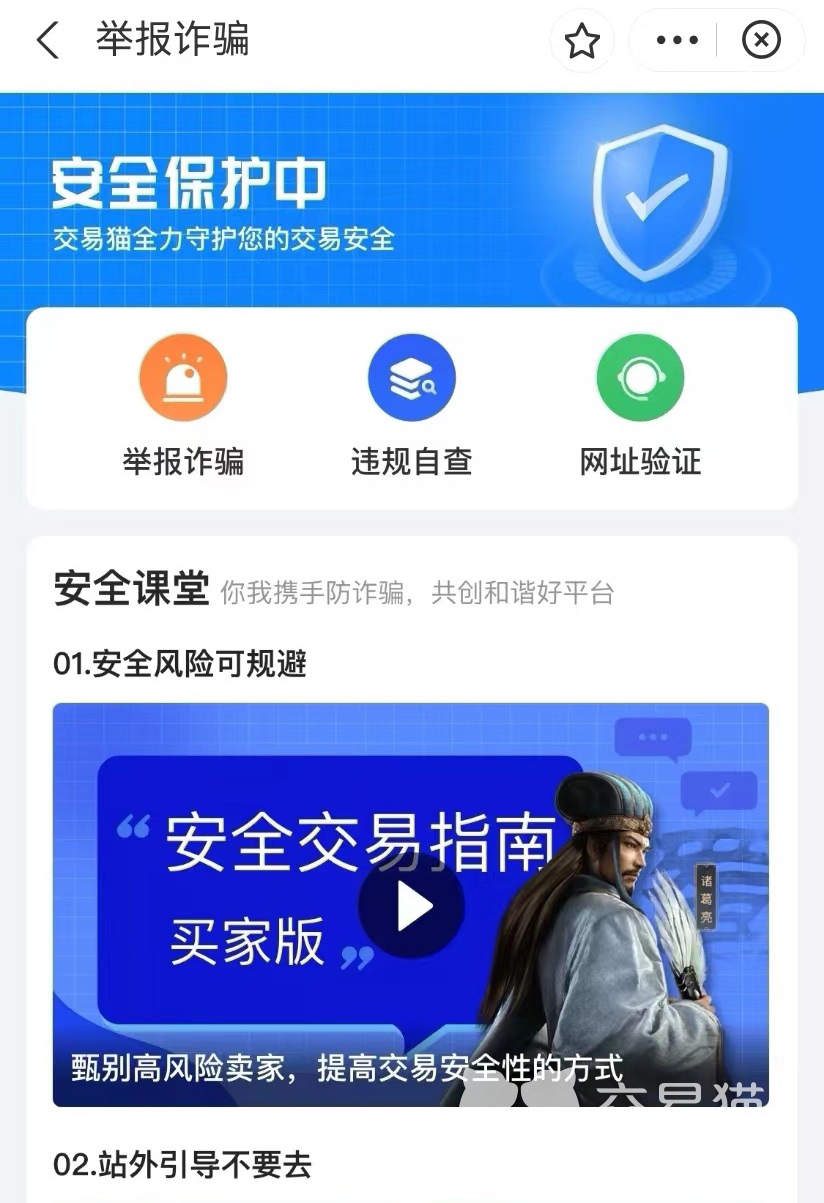Favorite this page with the star icon
The height and width of the screenshot is (1203, 824).
582,41
